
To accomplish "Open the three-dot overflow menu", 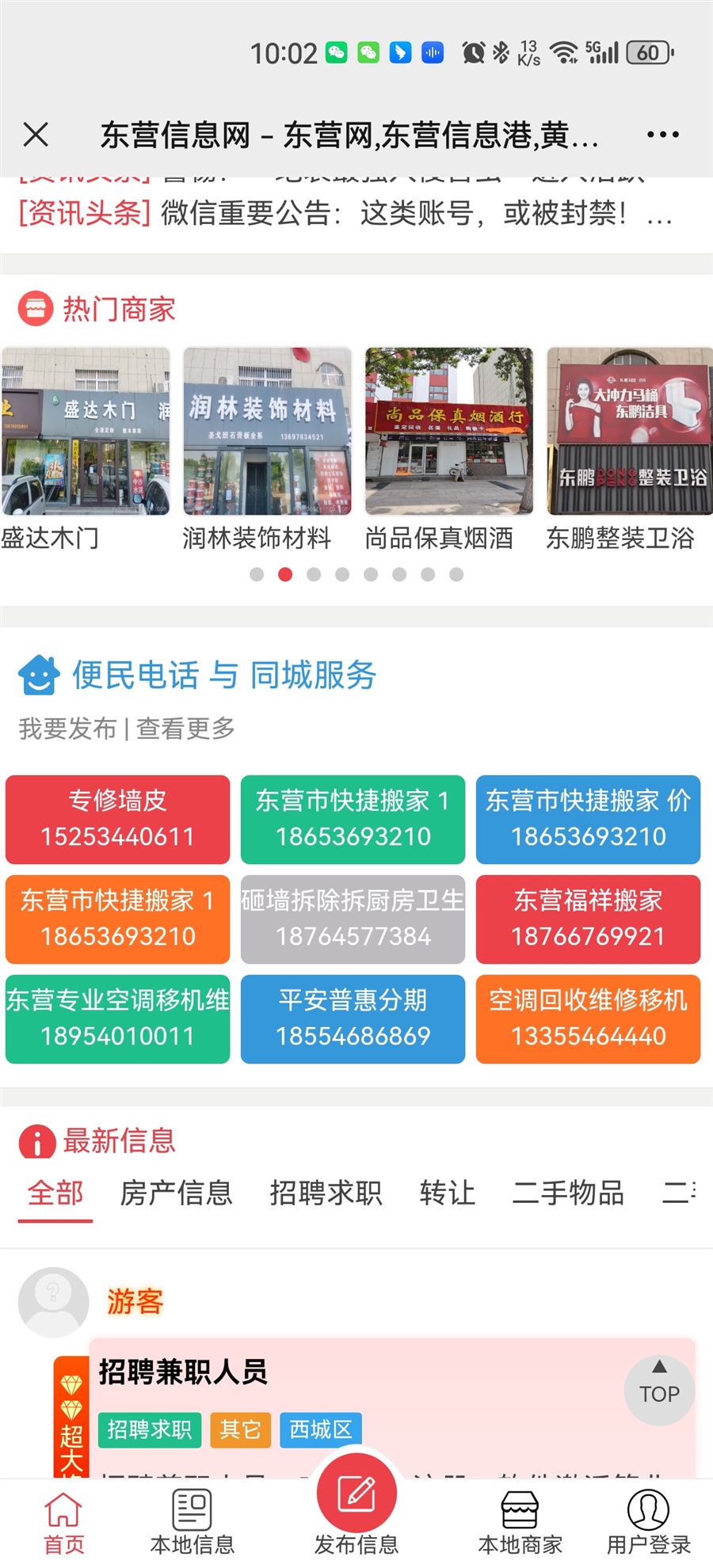I will point(662,135).
